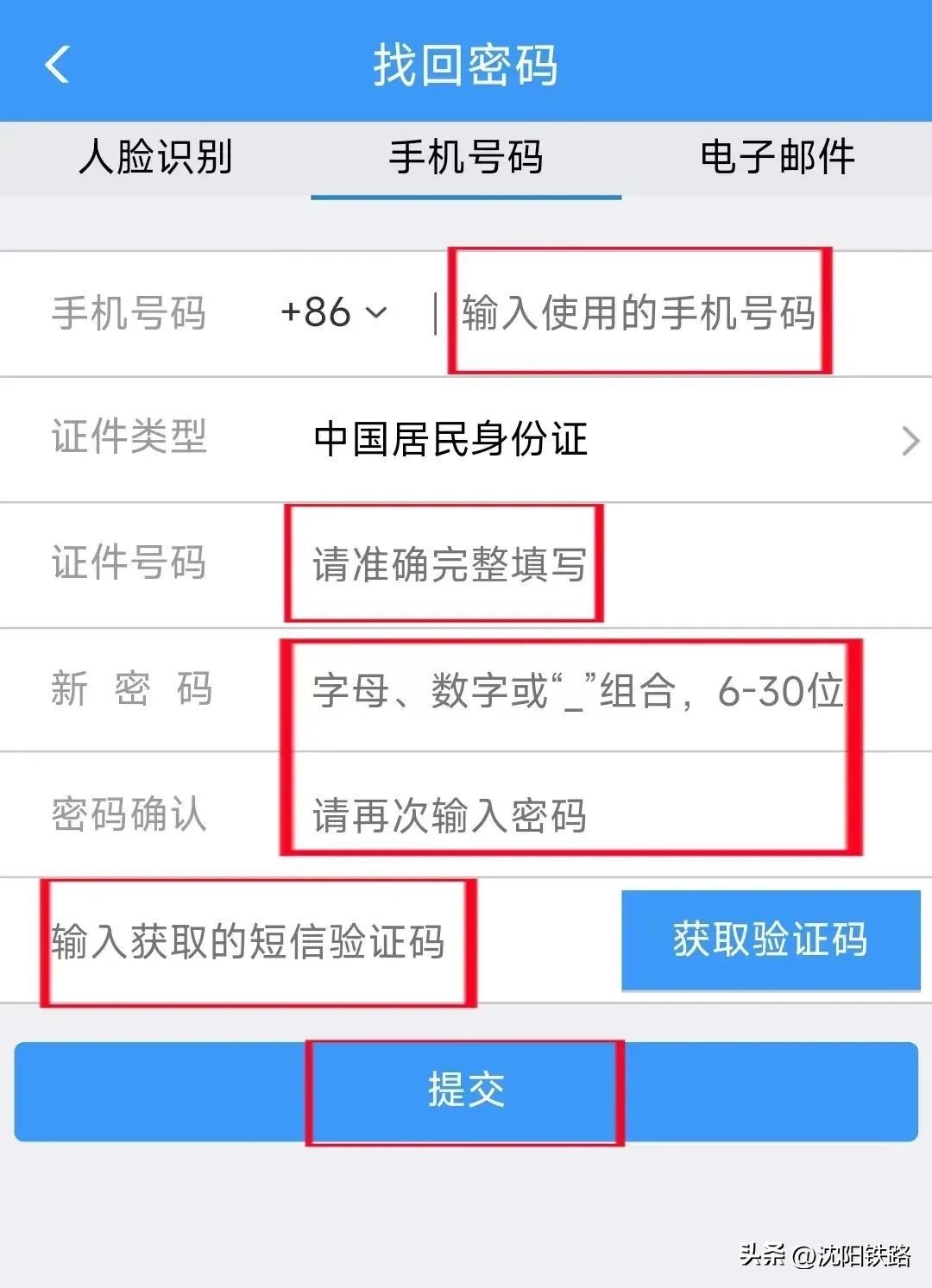Tap 获取验证码 button
Image resolution: width=932 pixels, height=1288 pixels.
[771, 939]
